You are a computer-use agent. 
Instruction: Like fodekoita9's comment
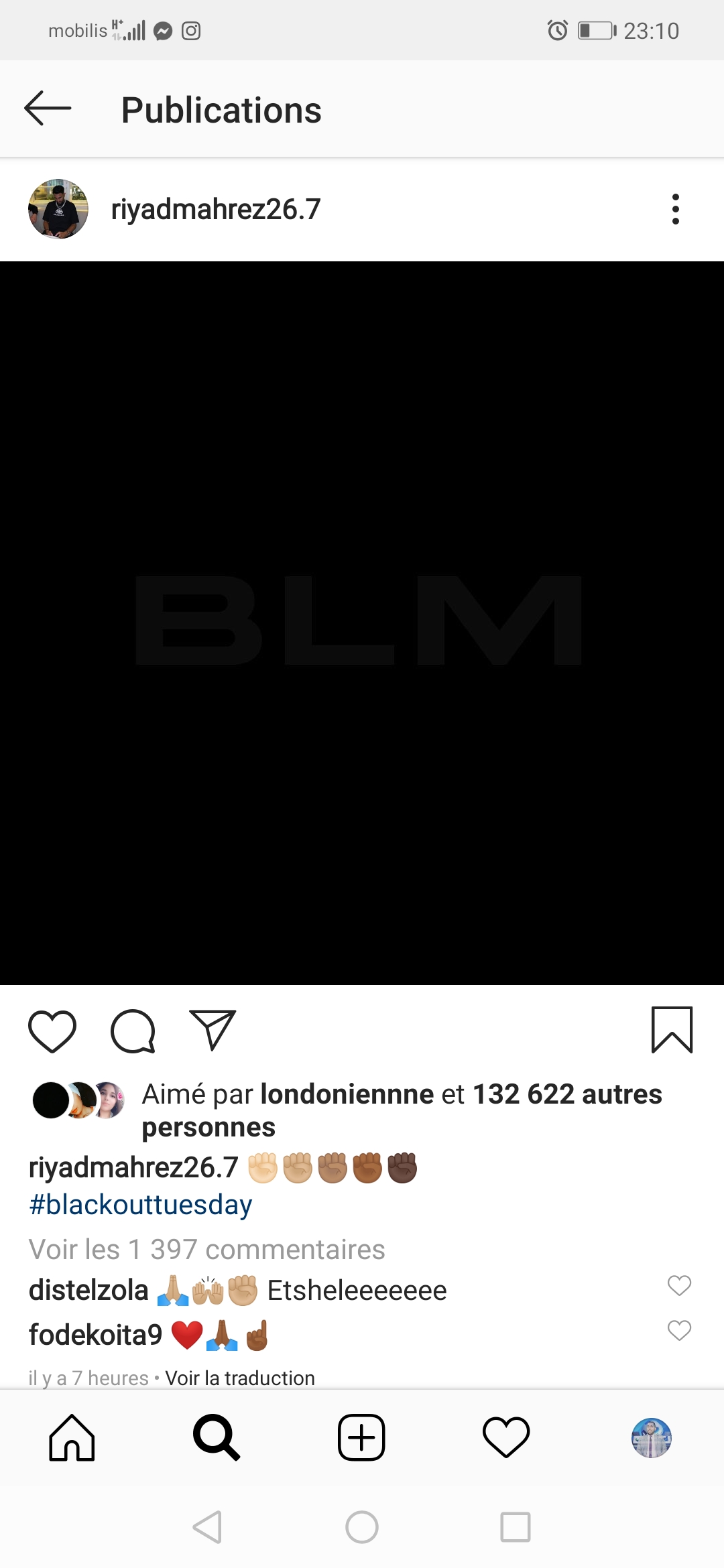pyautogui.click(x=679, y=1330)
